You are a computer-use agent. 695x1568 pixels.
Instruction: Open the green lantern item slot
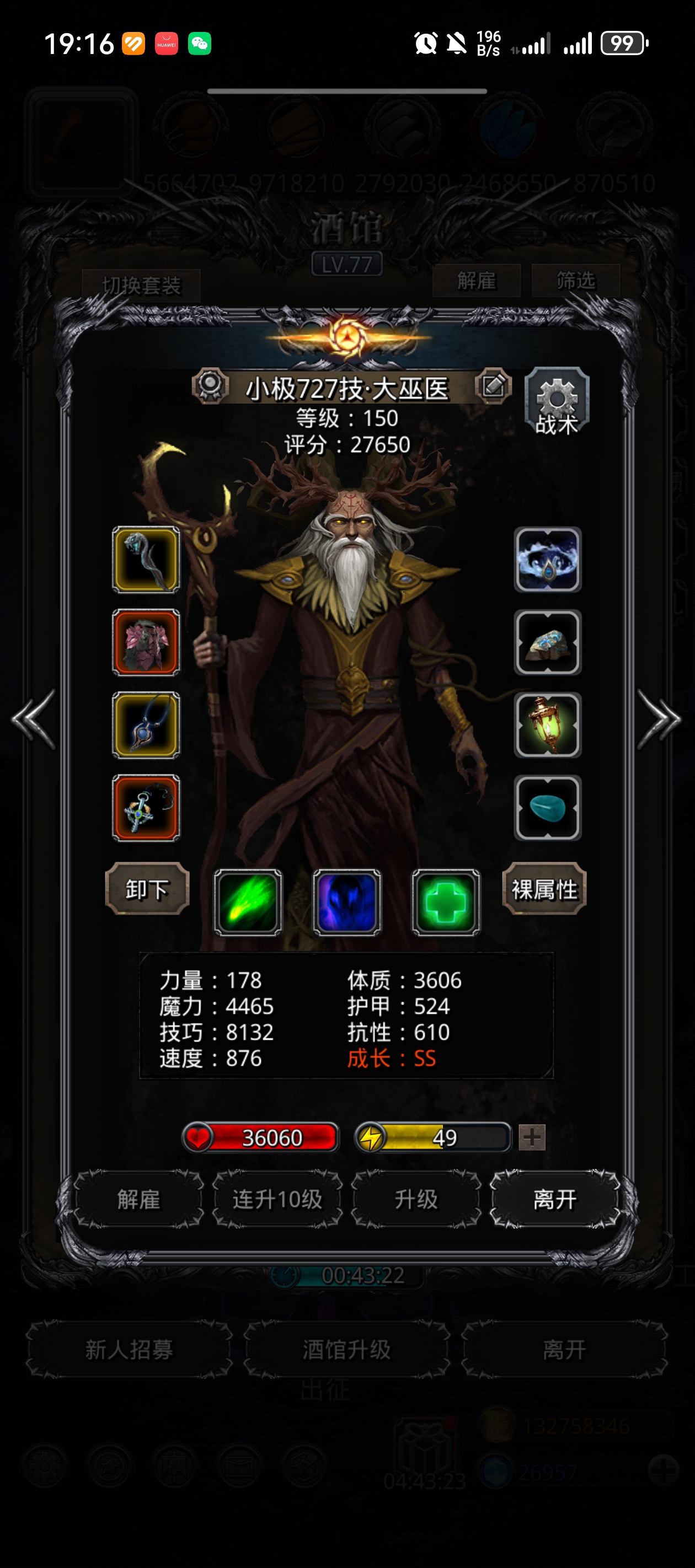(x=548, y=725)
